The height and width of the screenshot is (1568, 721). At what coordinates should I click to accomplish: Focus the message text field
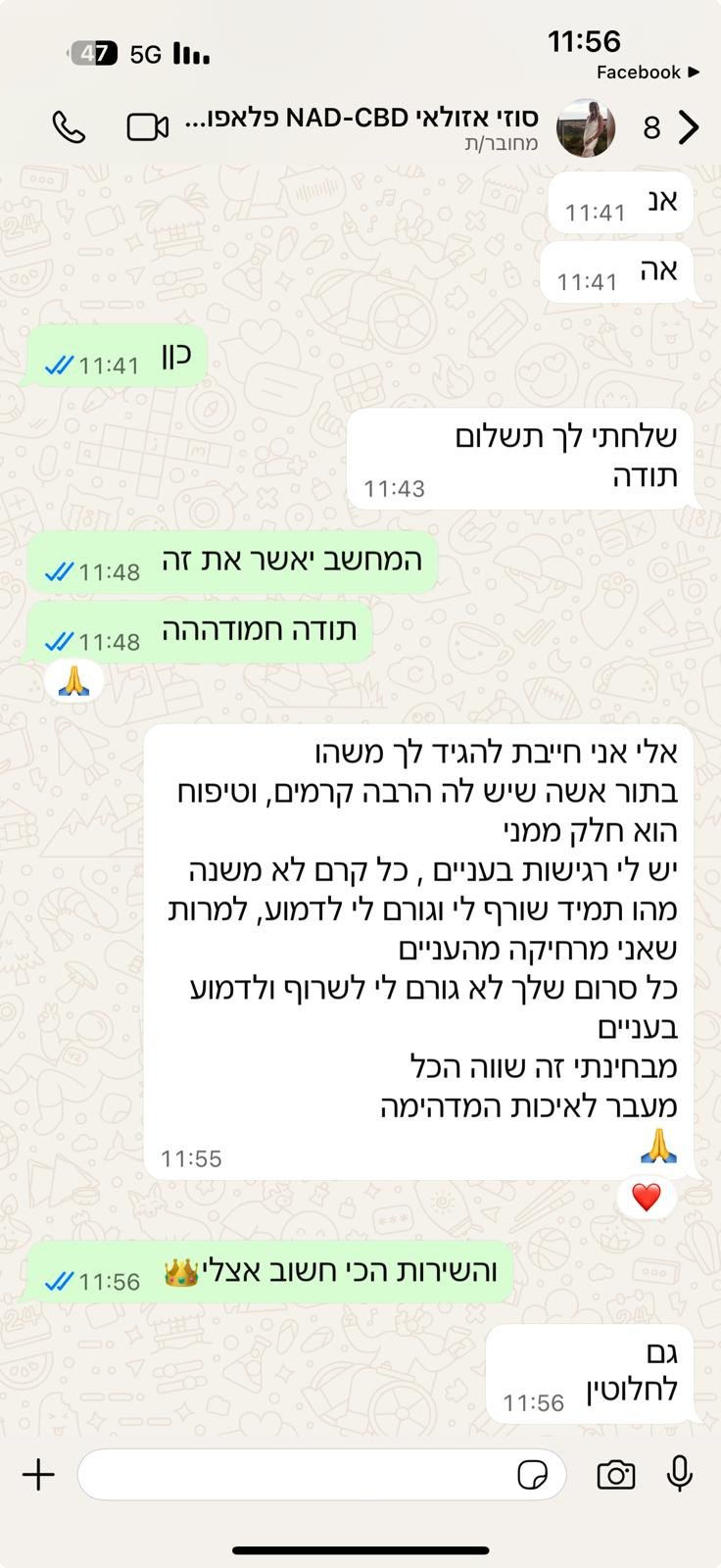[294, 1475]
